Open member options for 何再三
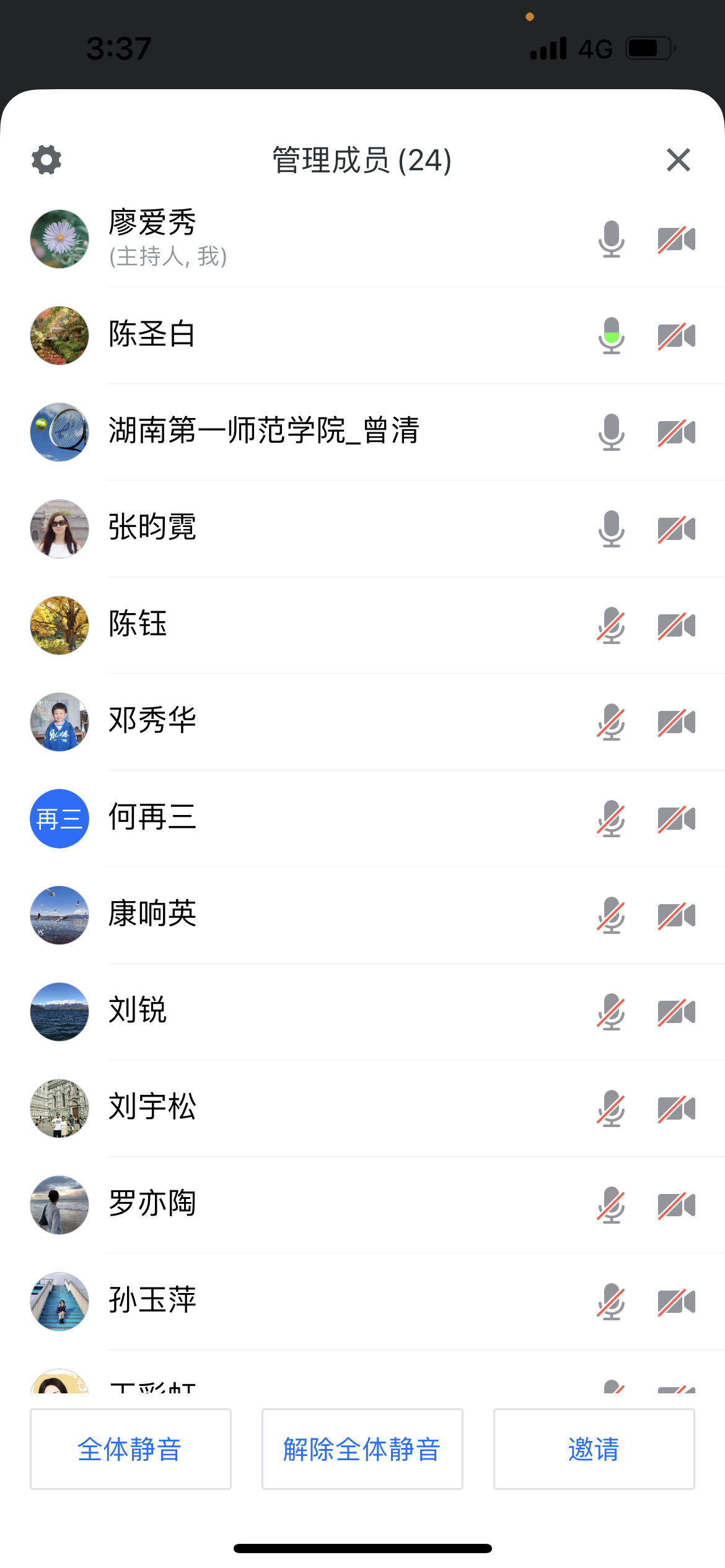The height and width of the screenshot is (1568, 725). (152, 817)
